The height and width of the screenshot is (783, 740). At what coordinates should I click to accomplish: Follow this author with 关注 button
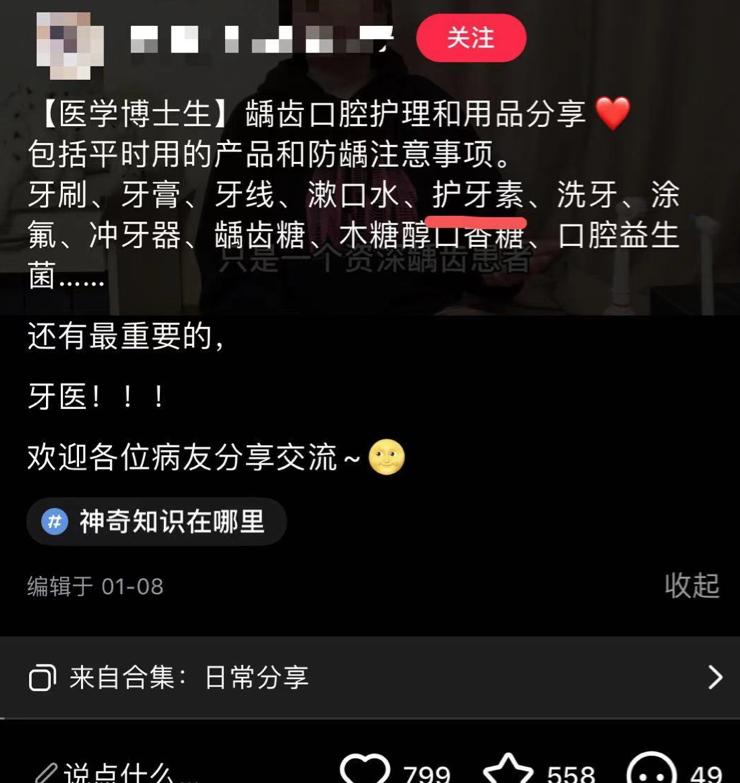point(470,39)
